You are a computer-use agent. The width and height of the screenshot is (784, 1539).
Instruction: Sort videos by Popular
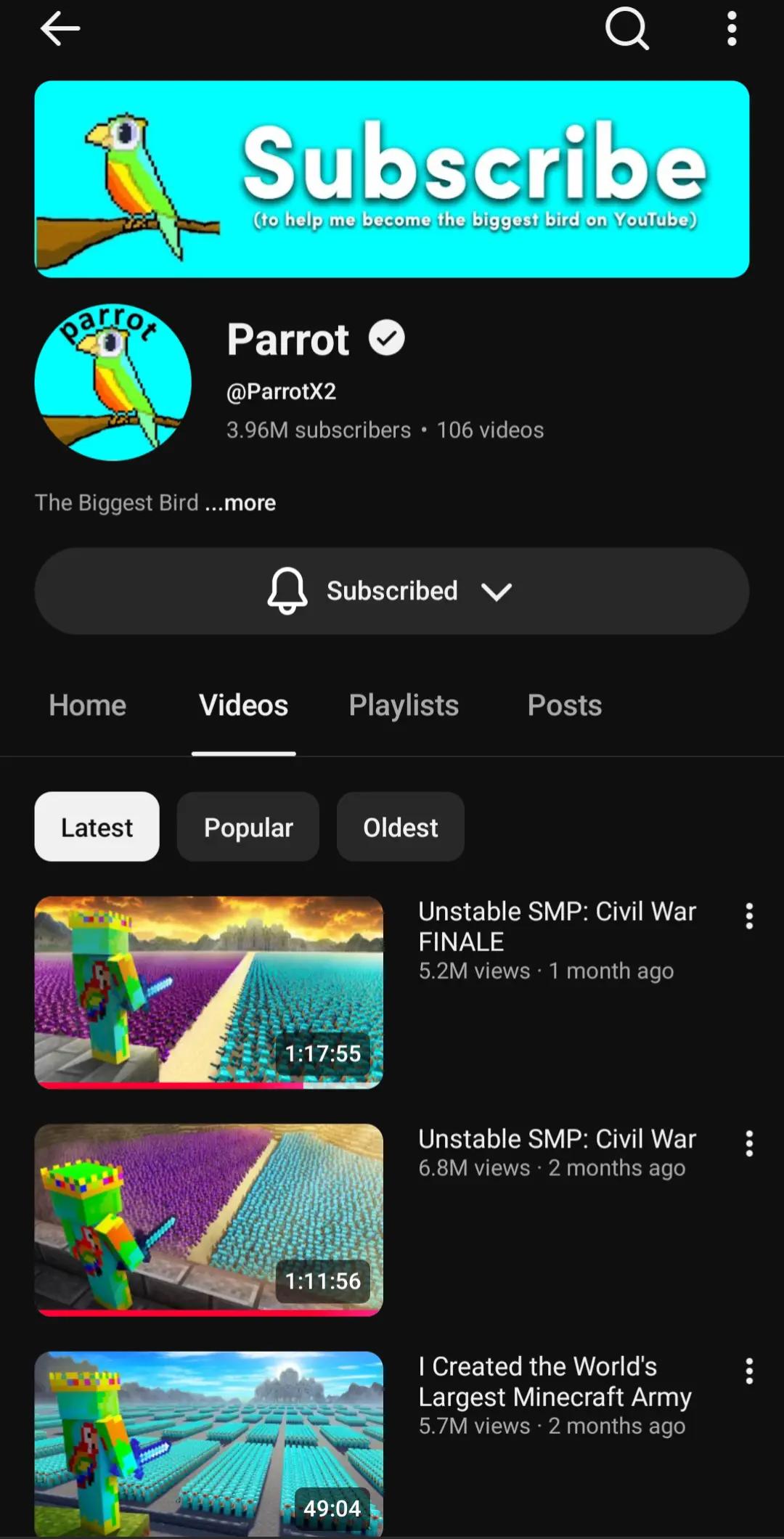tap(248, 827)
